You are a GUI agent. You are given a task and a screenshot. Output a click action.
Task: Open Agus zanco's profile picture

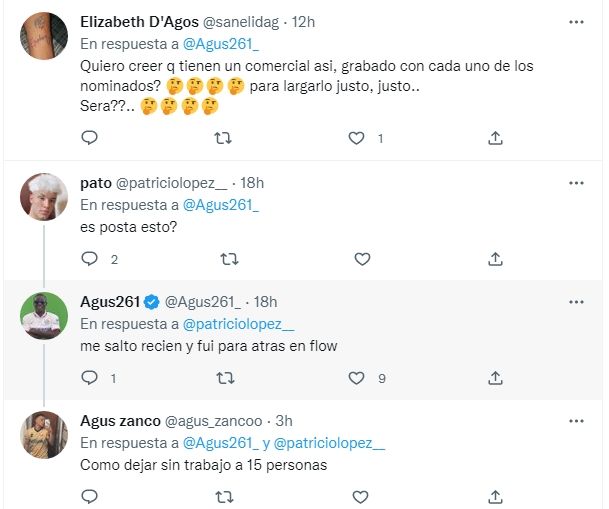pos(44,433)
